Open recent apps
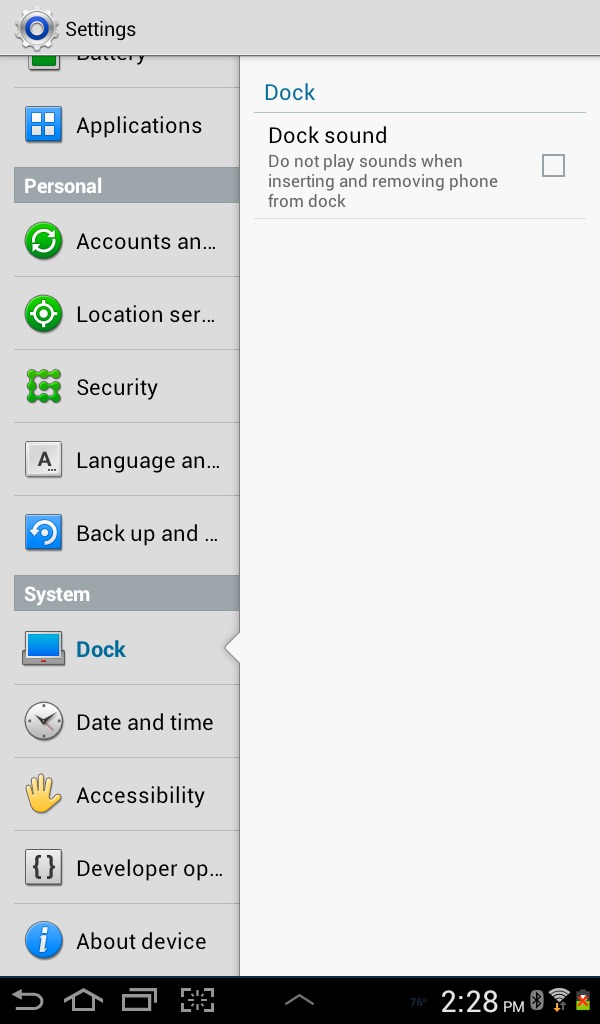This screenshot has width=600, height=1024. click(140, 999)
